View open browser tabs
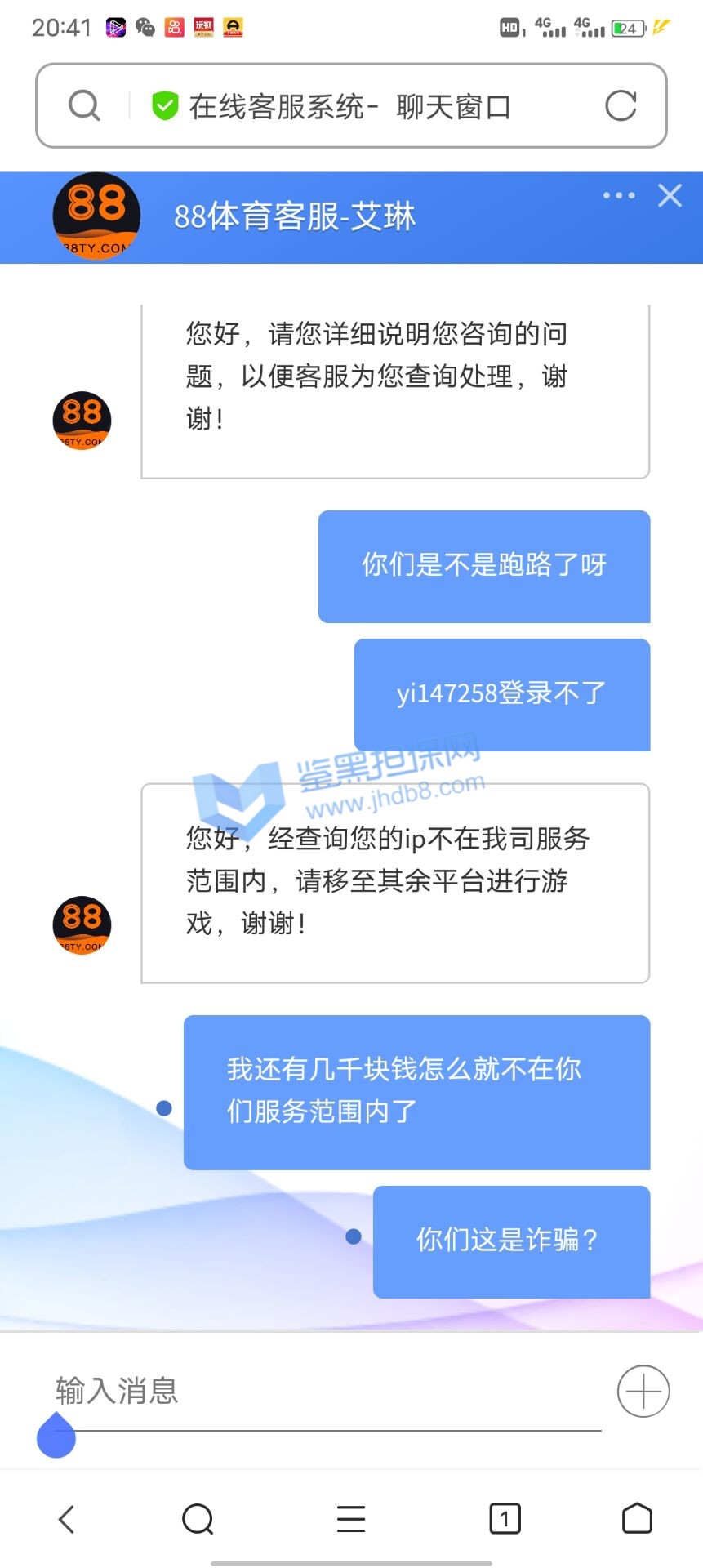703x1568 pixels. pos(505,1519)
